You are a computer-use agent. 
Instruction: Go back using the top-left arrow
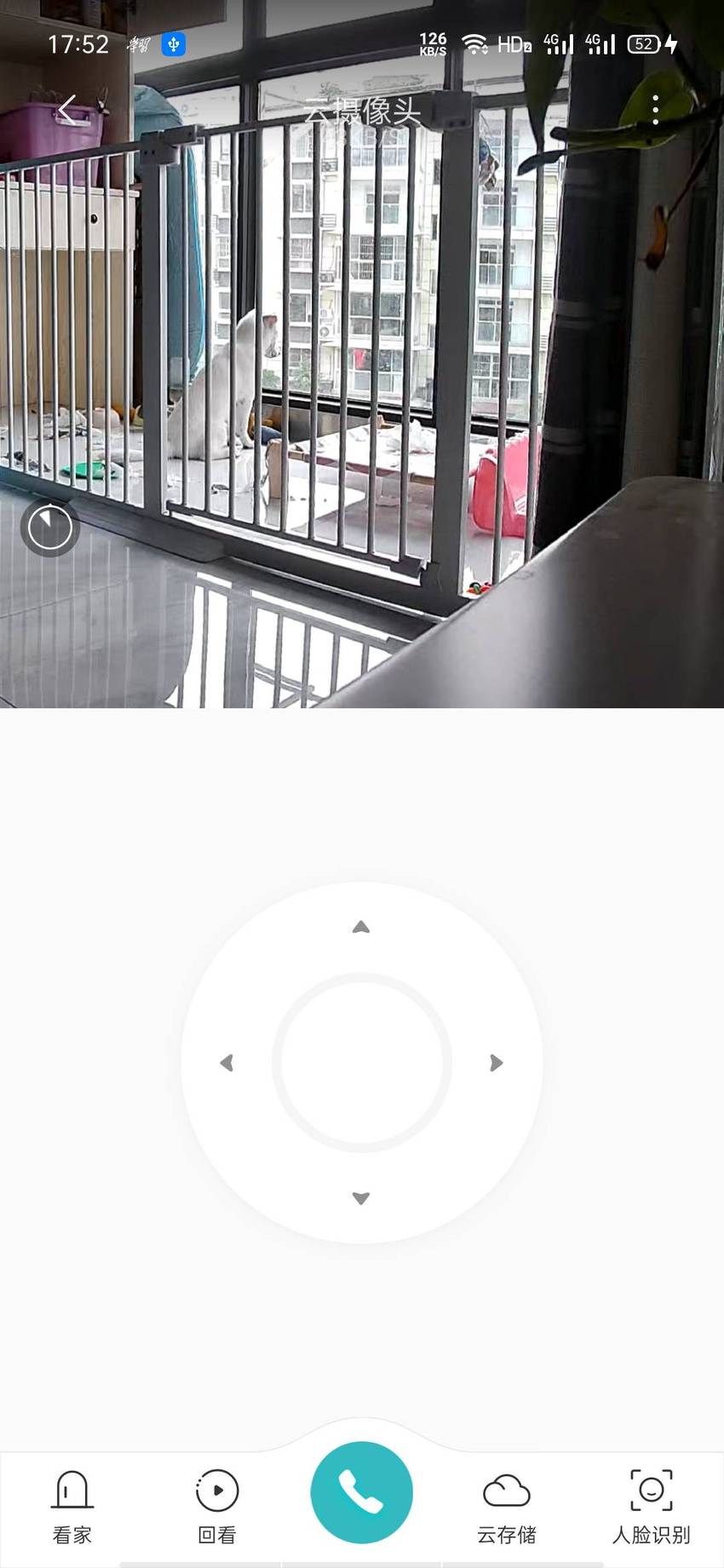point(68,110)
